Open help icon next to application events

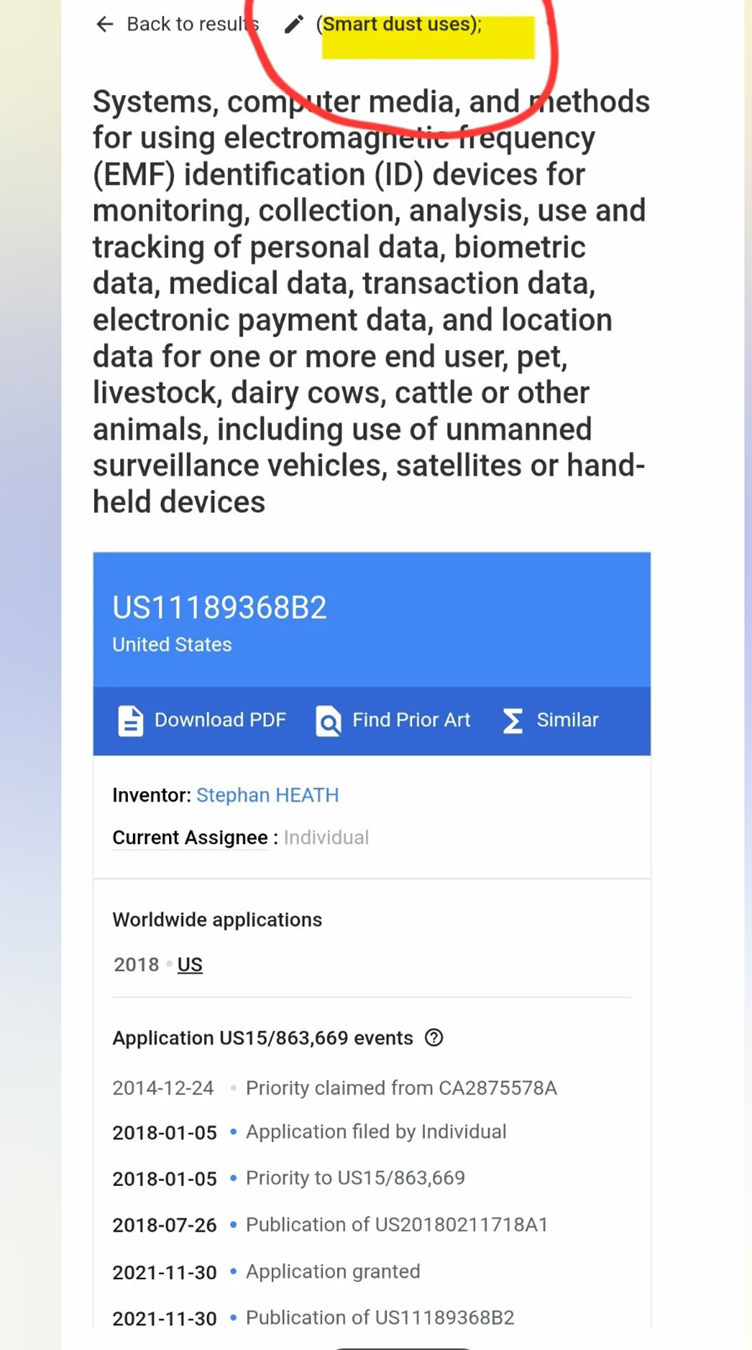click(434, 1037)
